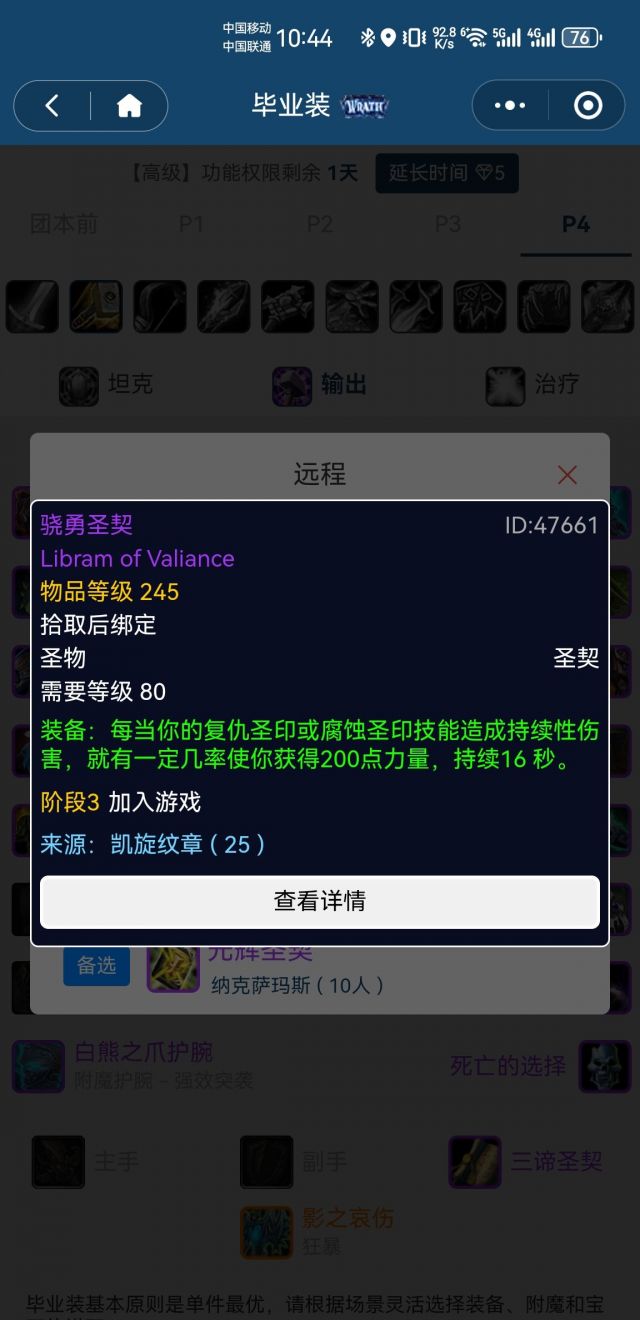The width and height of the screenshot is (640, 1320).
Task: Switch to the P2 phase tab
Action: (320, 224)
